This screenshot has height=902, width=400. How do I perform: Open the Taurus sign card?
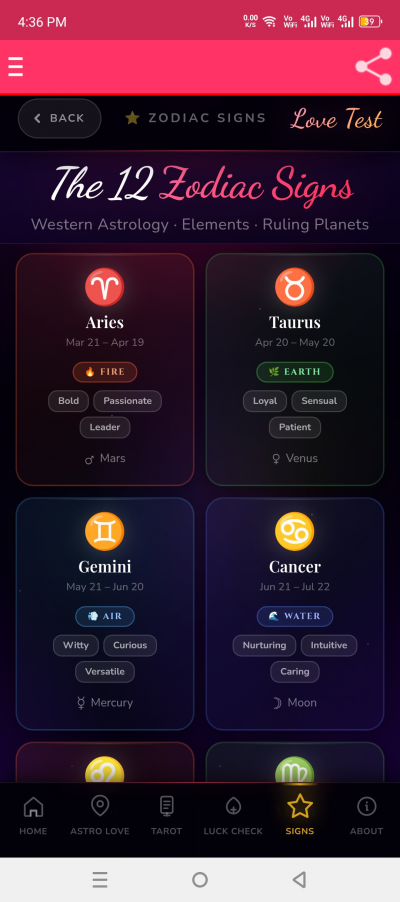(295, 369)
